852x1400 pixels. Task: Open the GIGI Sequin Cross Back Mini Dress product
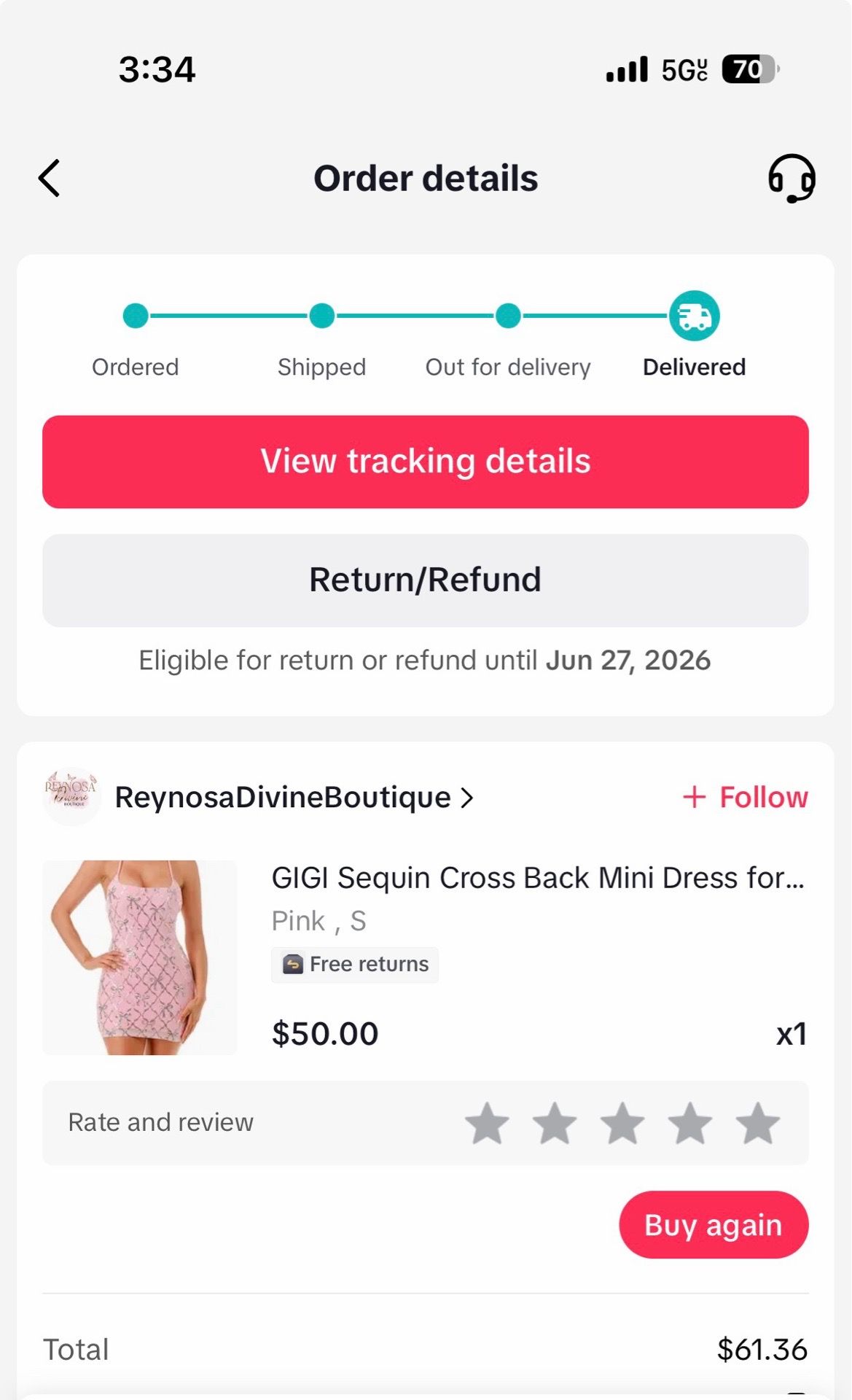pyautogui.click(x=538, y=878)
